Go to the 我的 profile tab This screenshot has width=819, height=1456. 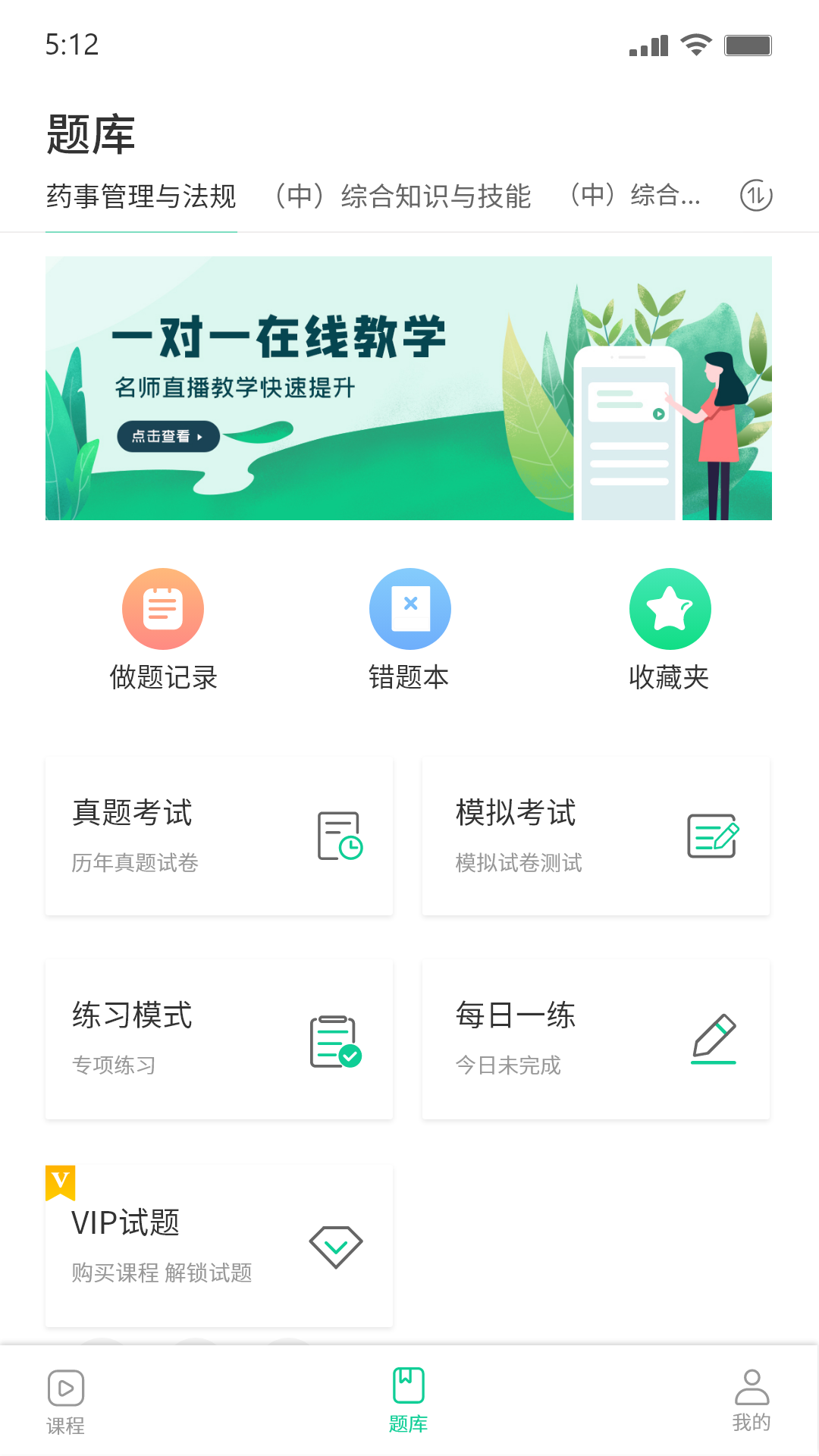coord(752,1401)
